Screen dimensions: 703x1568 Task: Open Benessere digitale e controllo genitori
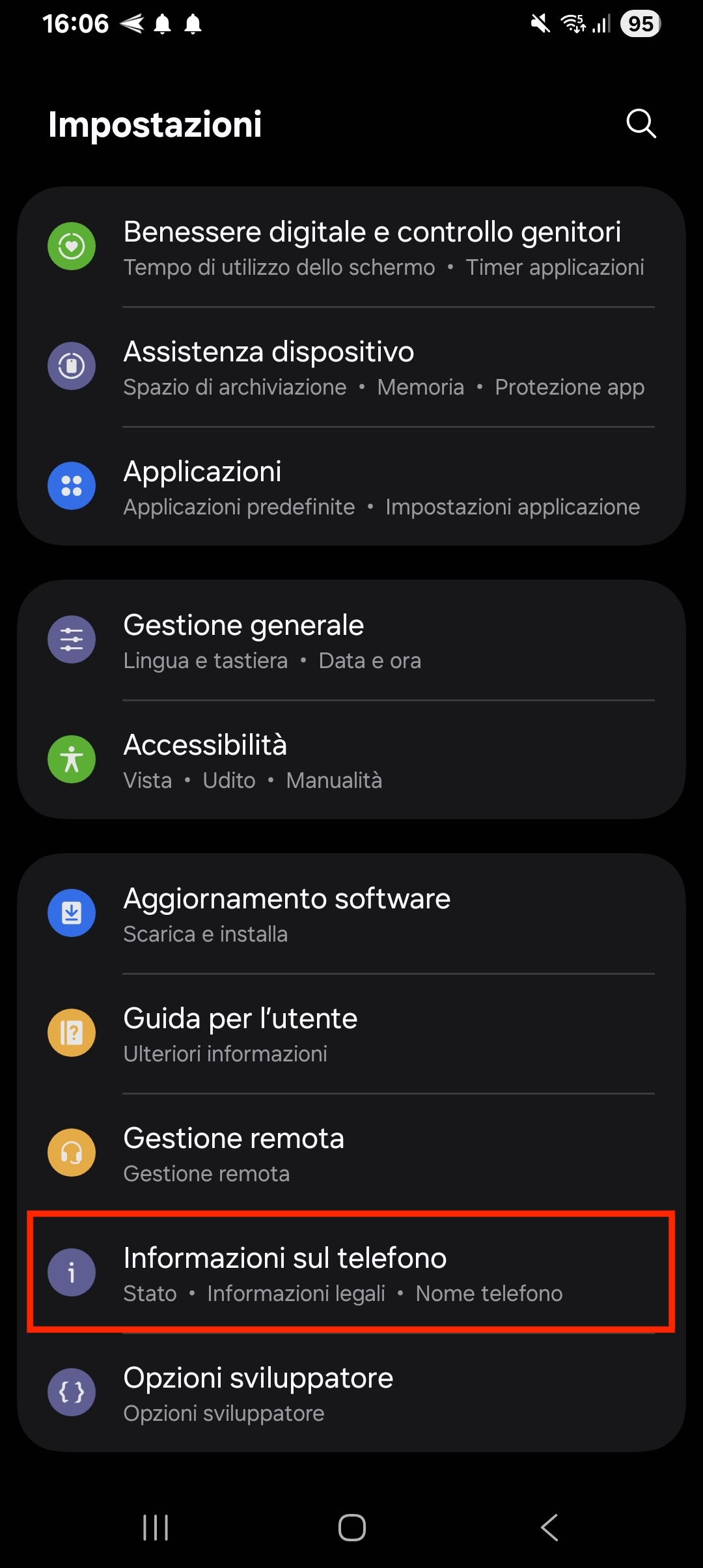tap(371, 248)
